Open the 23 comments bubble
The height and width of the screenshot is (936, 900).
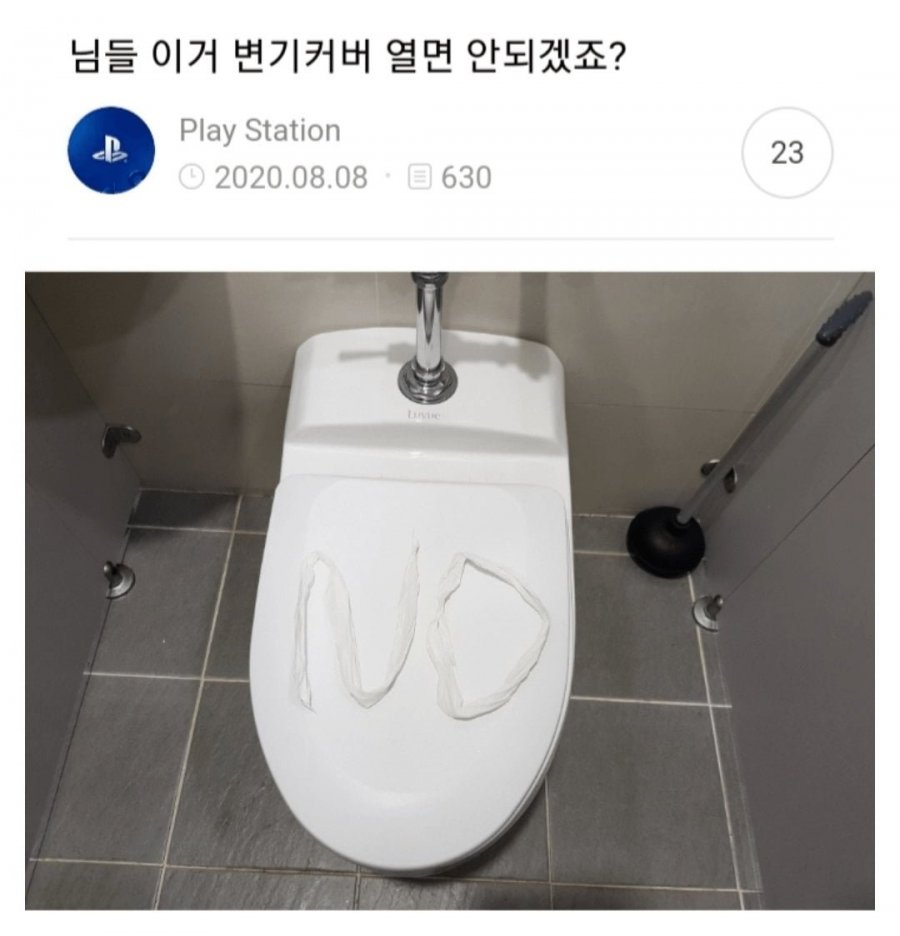tap(787, 152)
